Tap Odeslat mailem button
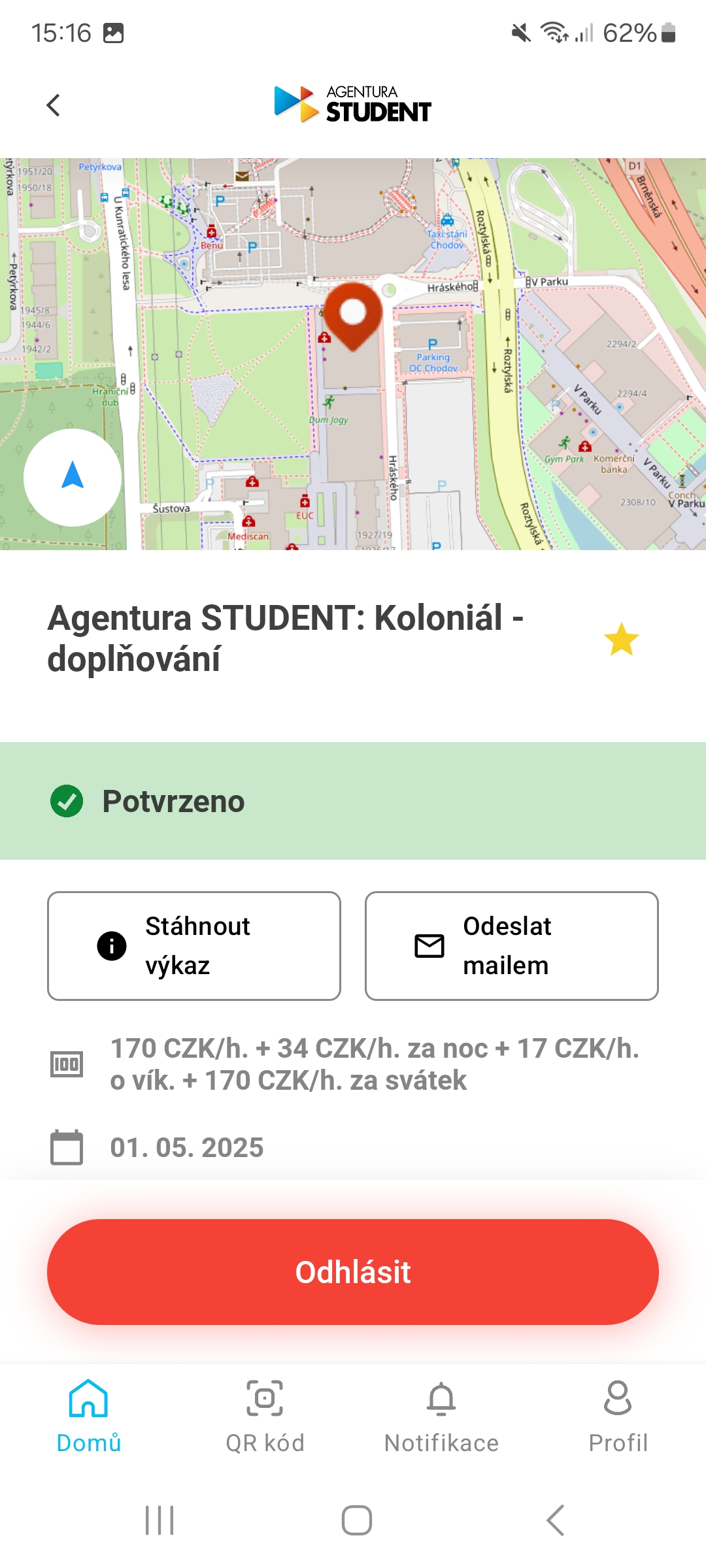This screenshot has height=1568, width=706. pos(512,946)
